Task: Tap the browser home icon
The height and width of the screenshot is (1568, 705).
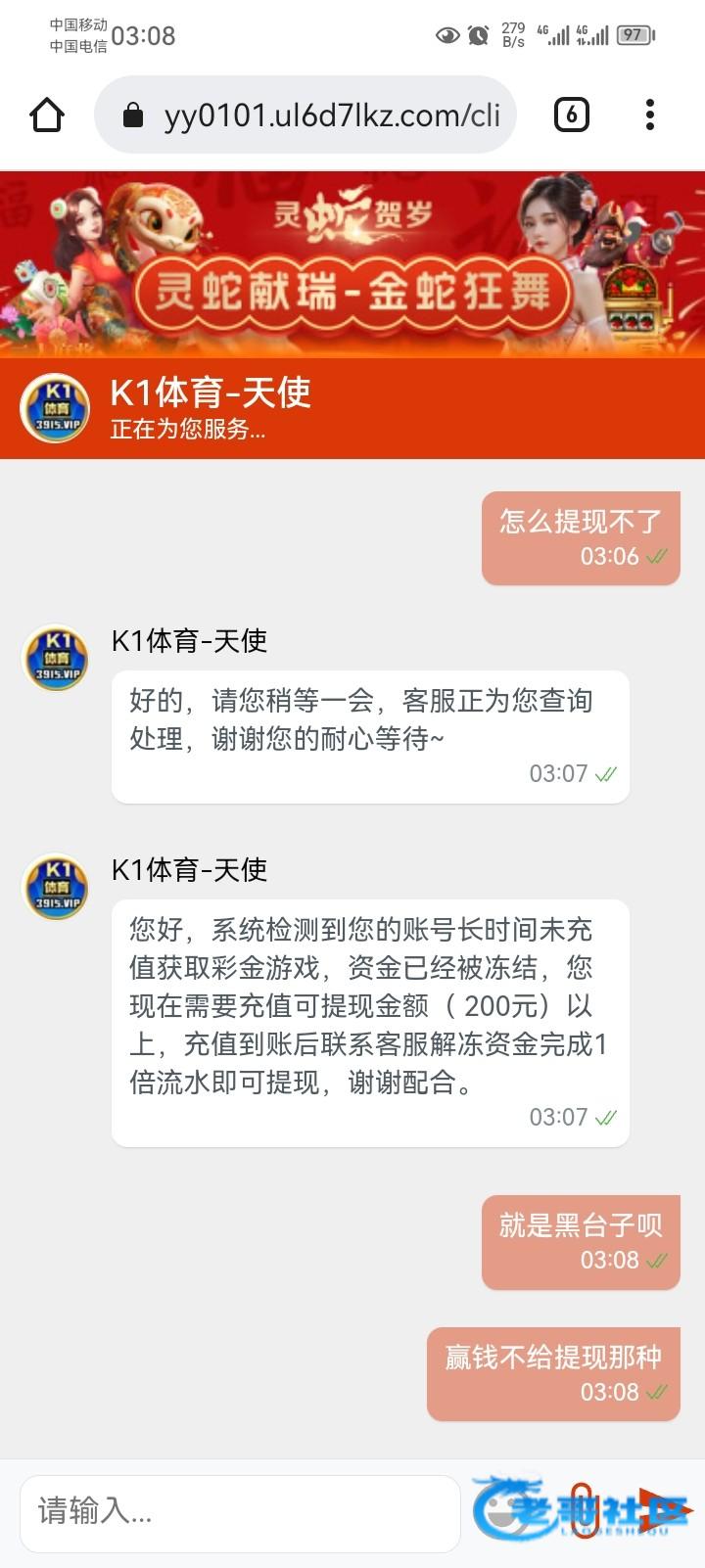Action: [x=47, y=115]
